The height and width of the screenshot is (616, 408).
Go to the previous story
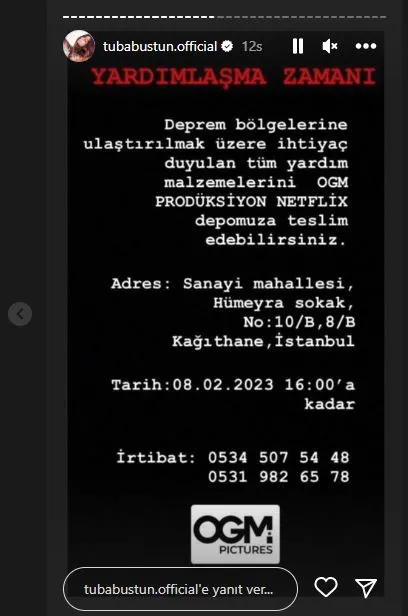20,314
